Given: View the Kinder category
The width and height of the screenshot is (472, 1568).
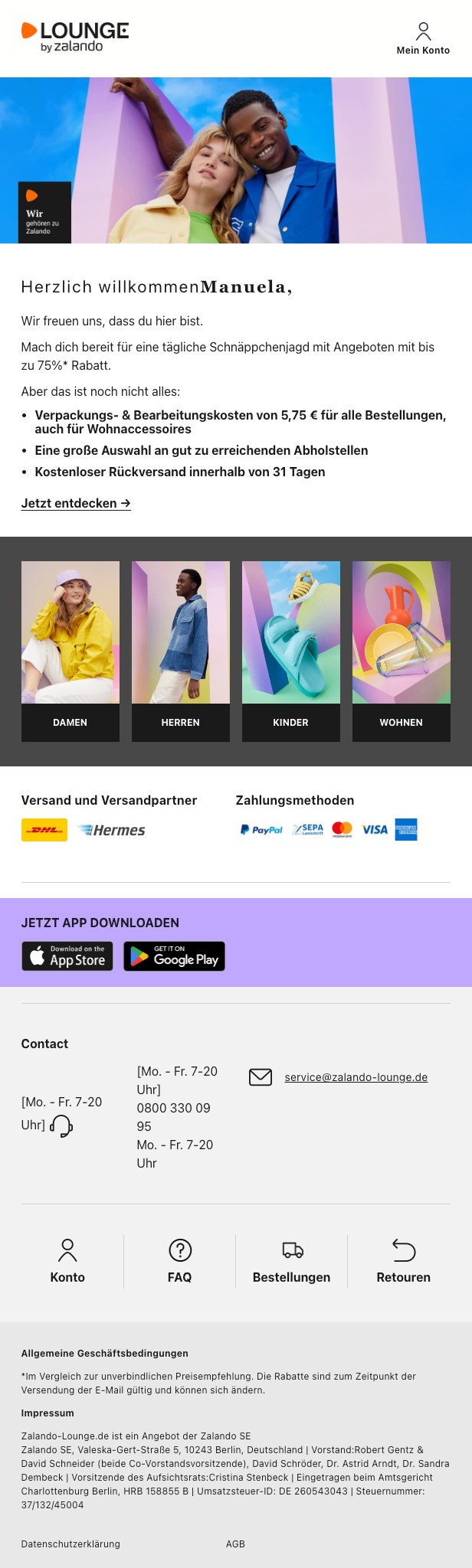Looking at the screenshot, I should coord(291,651).
